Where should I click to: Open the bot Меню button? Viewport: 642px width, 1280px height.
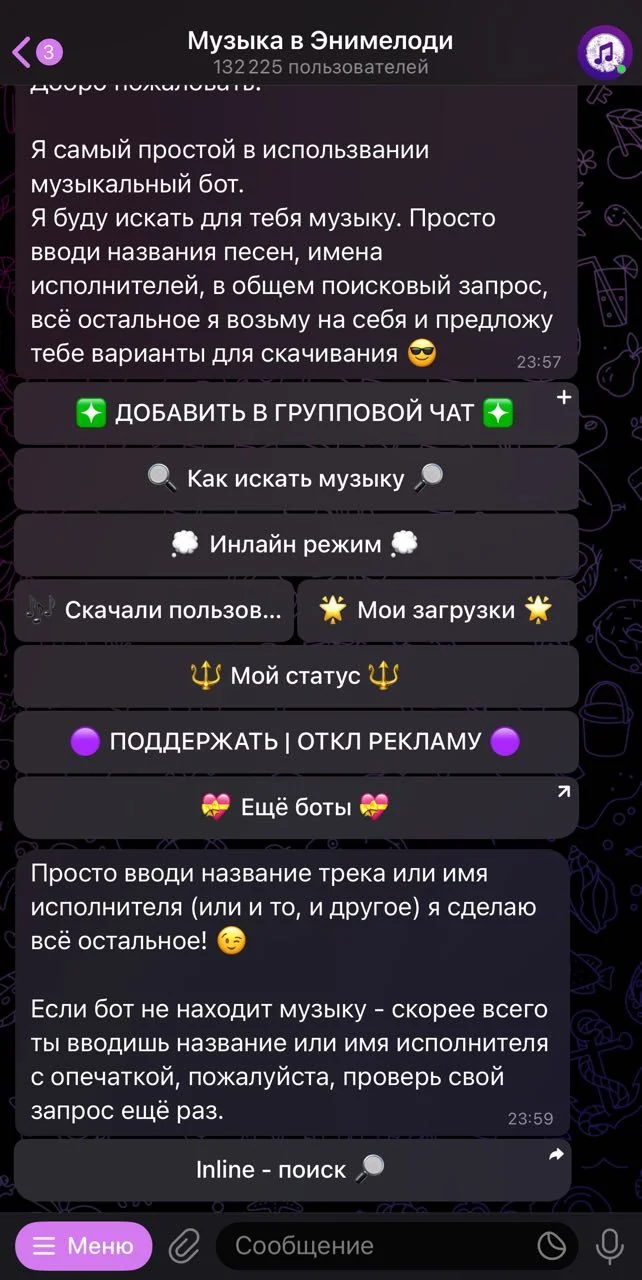pos(84,1246)
